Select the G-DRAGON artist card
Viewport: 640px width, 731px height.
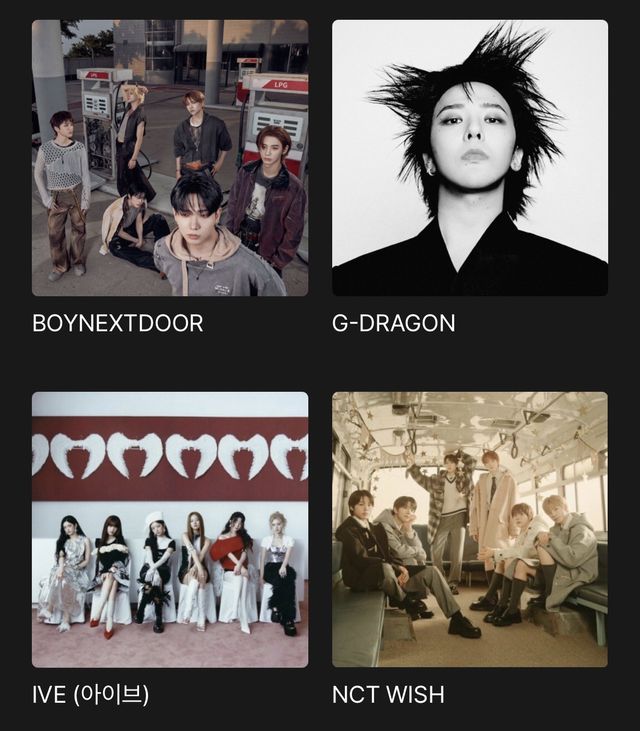[x=470, y=158]
